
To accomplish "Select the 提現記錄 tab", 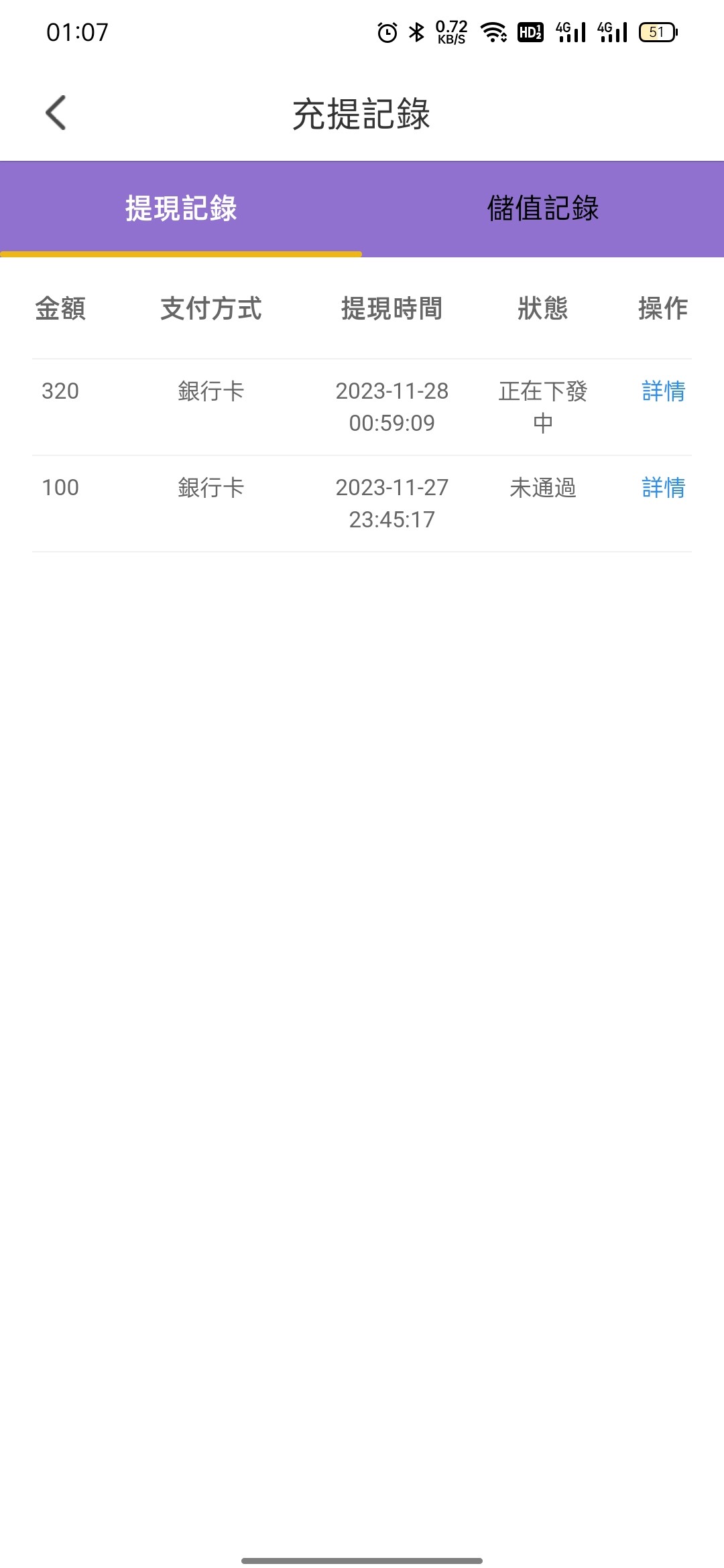I will [181, 208].
